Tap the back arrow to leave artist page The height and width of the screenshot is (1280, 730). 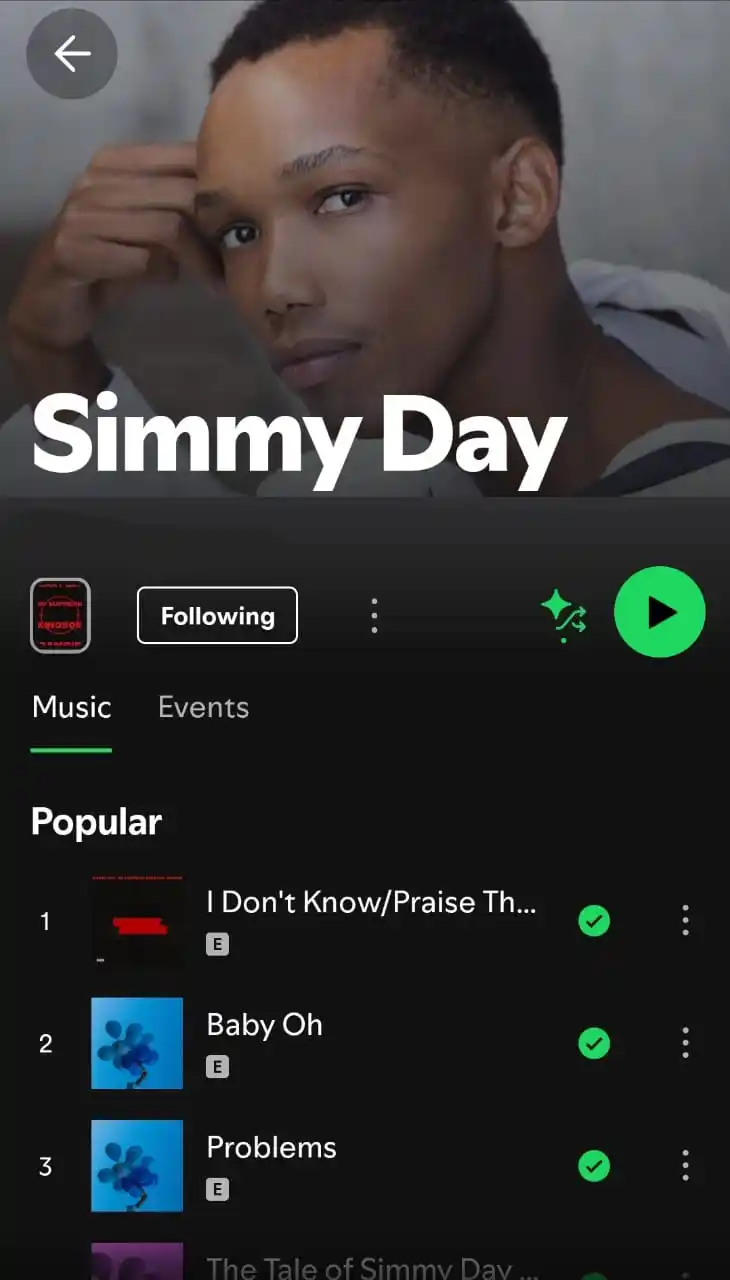(x=71, y=55)
